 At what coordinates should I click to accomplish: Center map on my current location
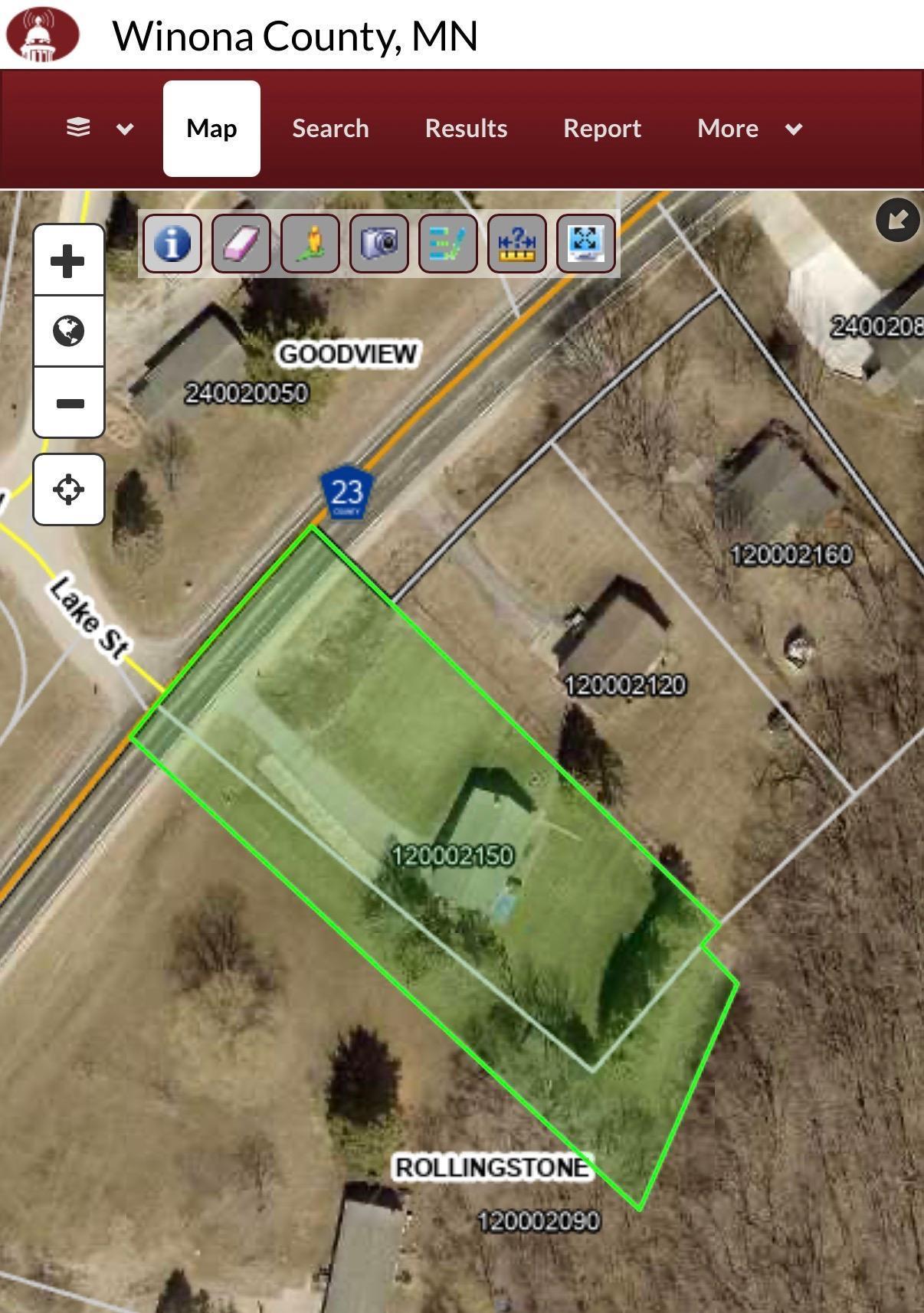(68, 490)
